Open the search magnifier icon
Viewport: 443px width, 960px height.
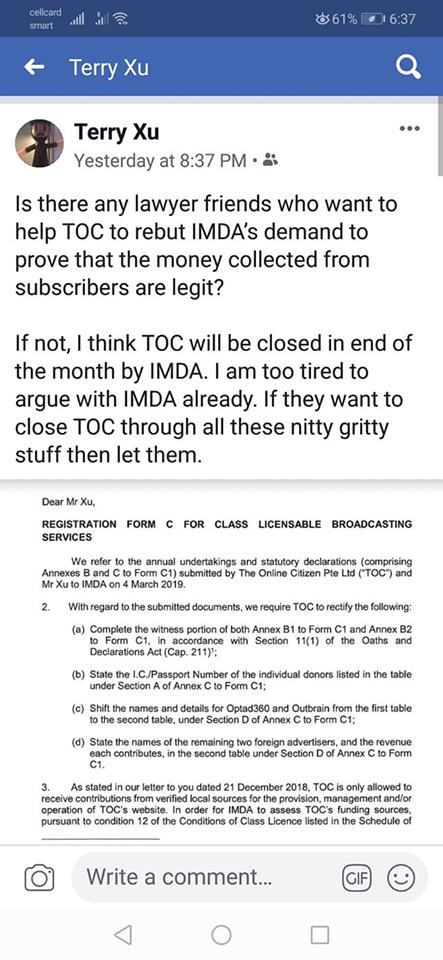pyautogui.click(x=408, y=67)
